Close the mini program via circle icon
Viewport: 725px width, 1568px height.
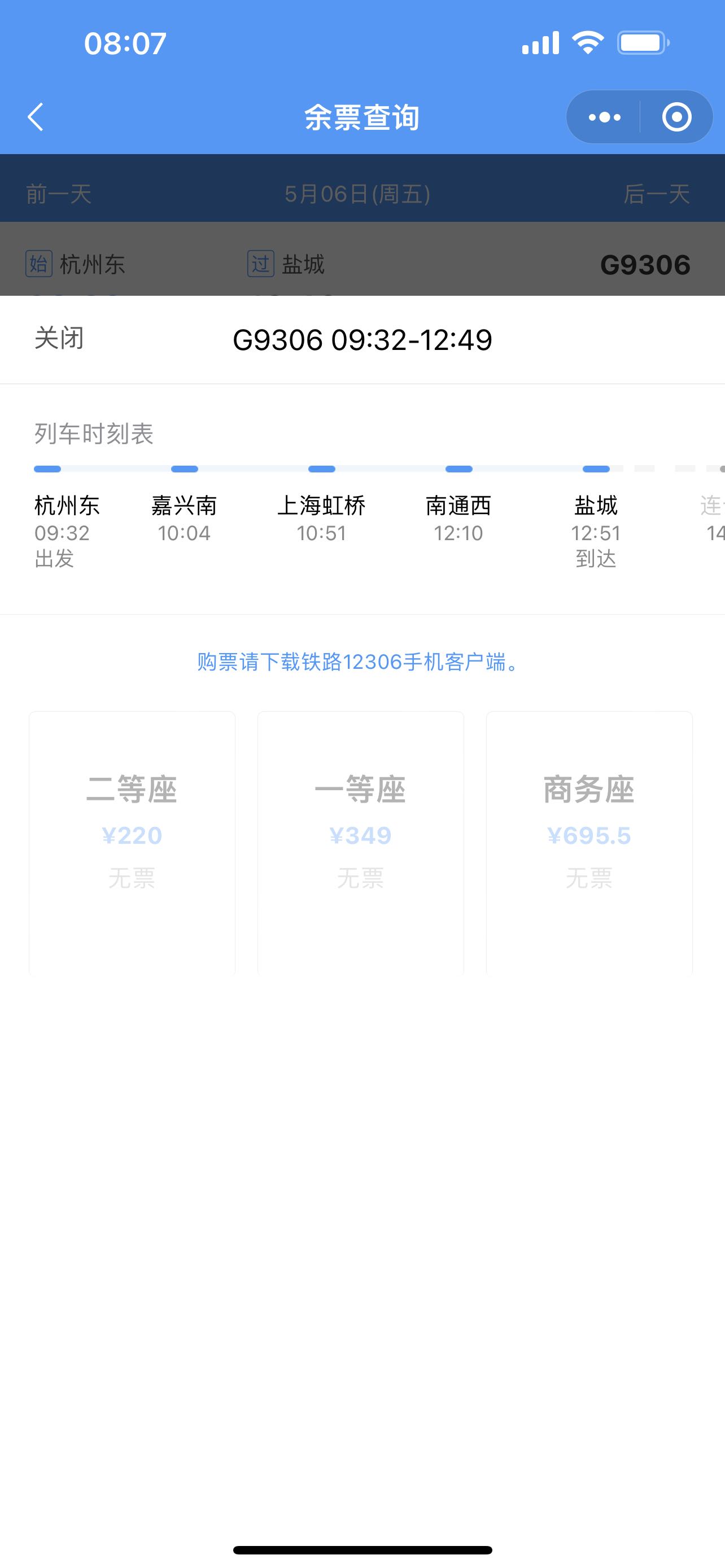click(676, 117)
